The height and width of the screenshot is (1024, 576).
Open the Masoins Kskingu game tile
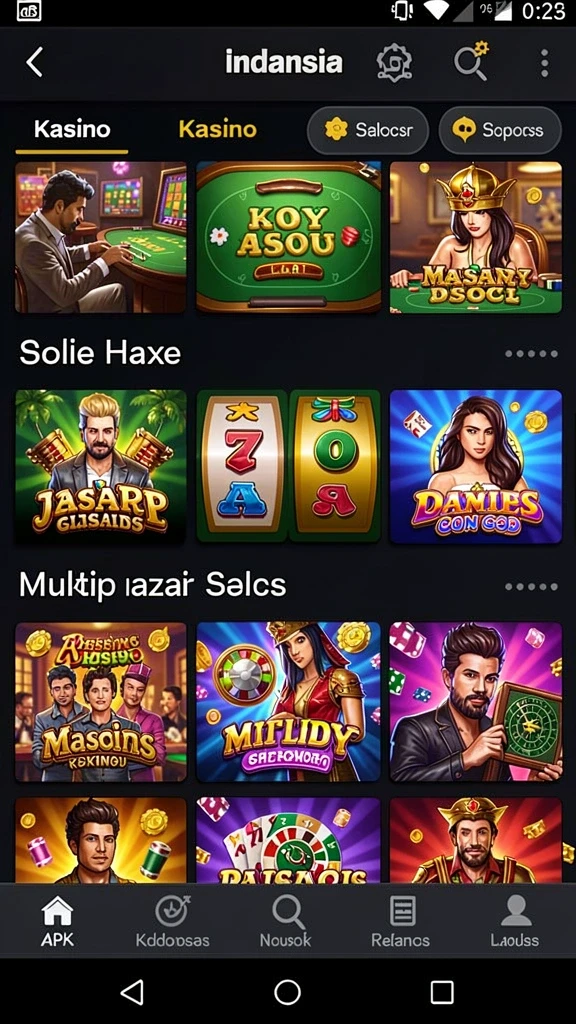pos(101,701)
